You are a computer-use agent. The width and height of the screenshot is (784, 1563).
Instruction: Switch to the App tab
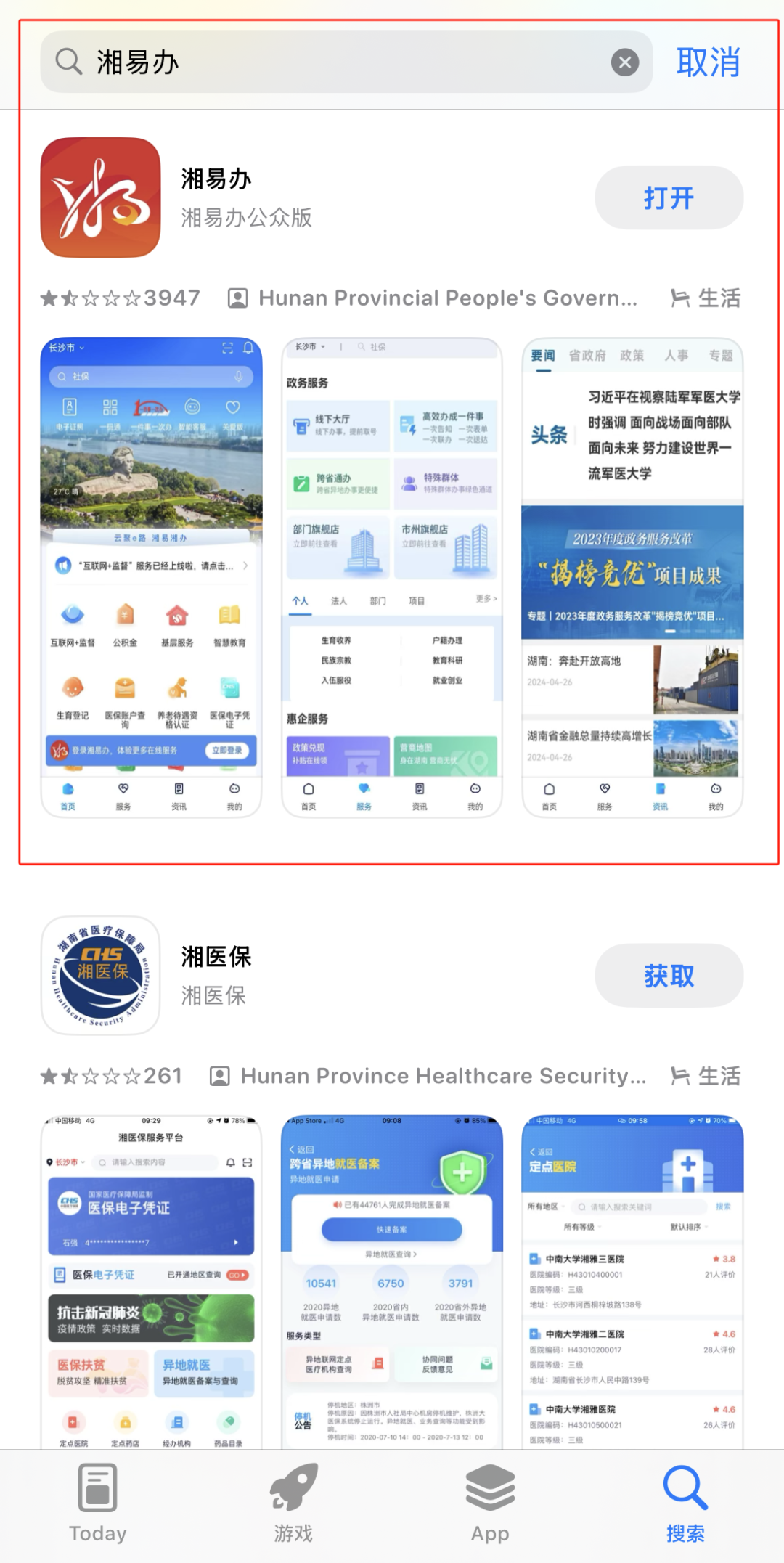coord(490,1503)
